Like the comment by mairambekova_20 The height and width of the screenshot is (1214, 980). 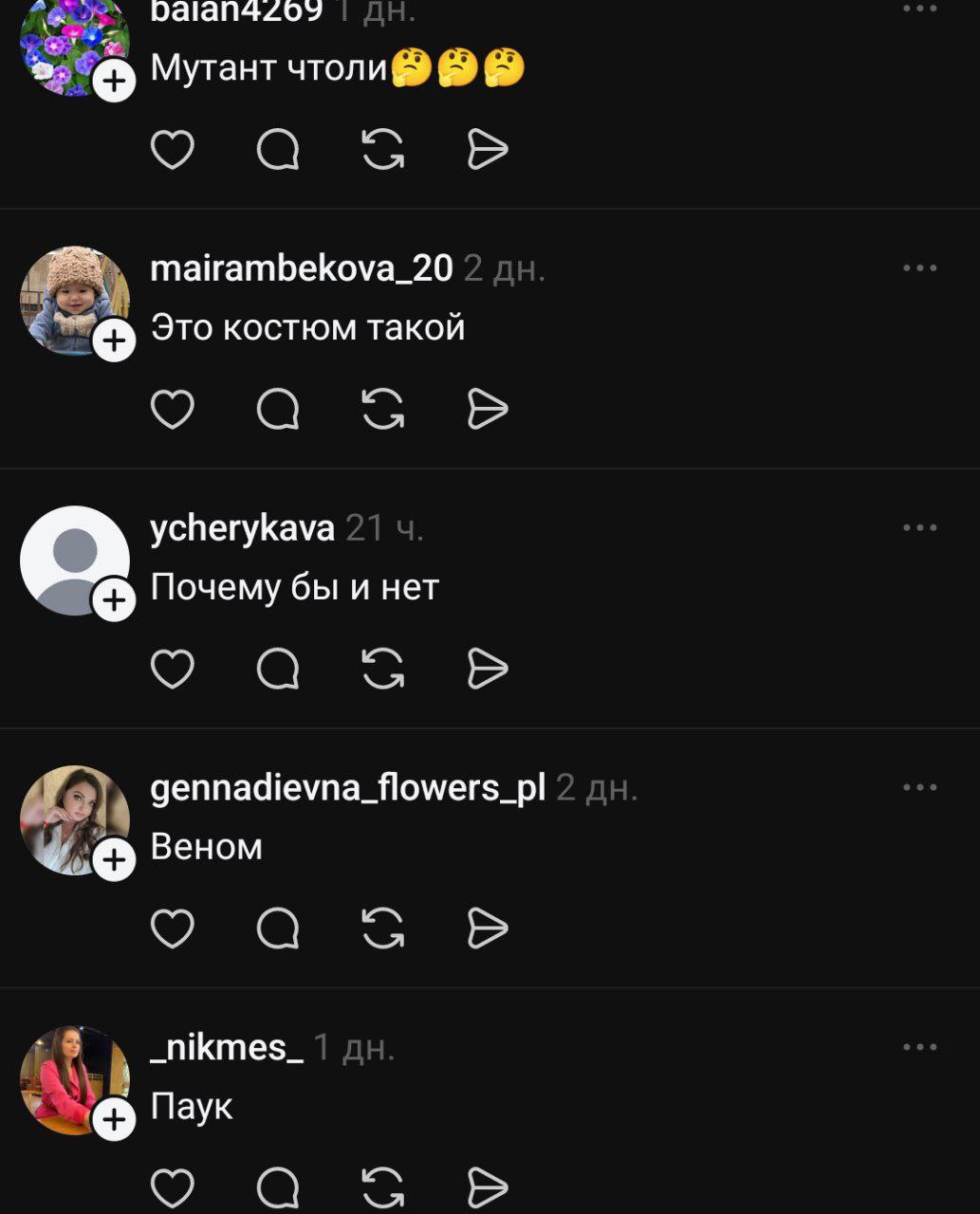pyautogui.click(x=172, y=410)
